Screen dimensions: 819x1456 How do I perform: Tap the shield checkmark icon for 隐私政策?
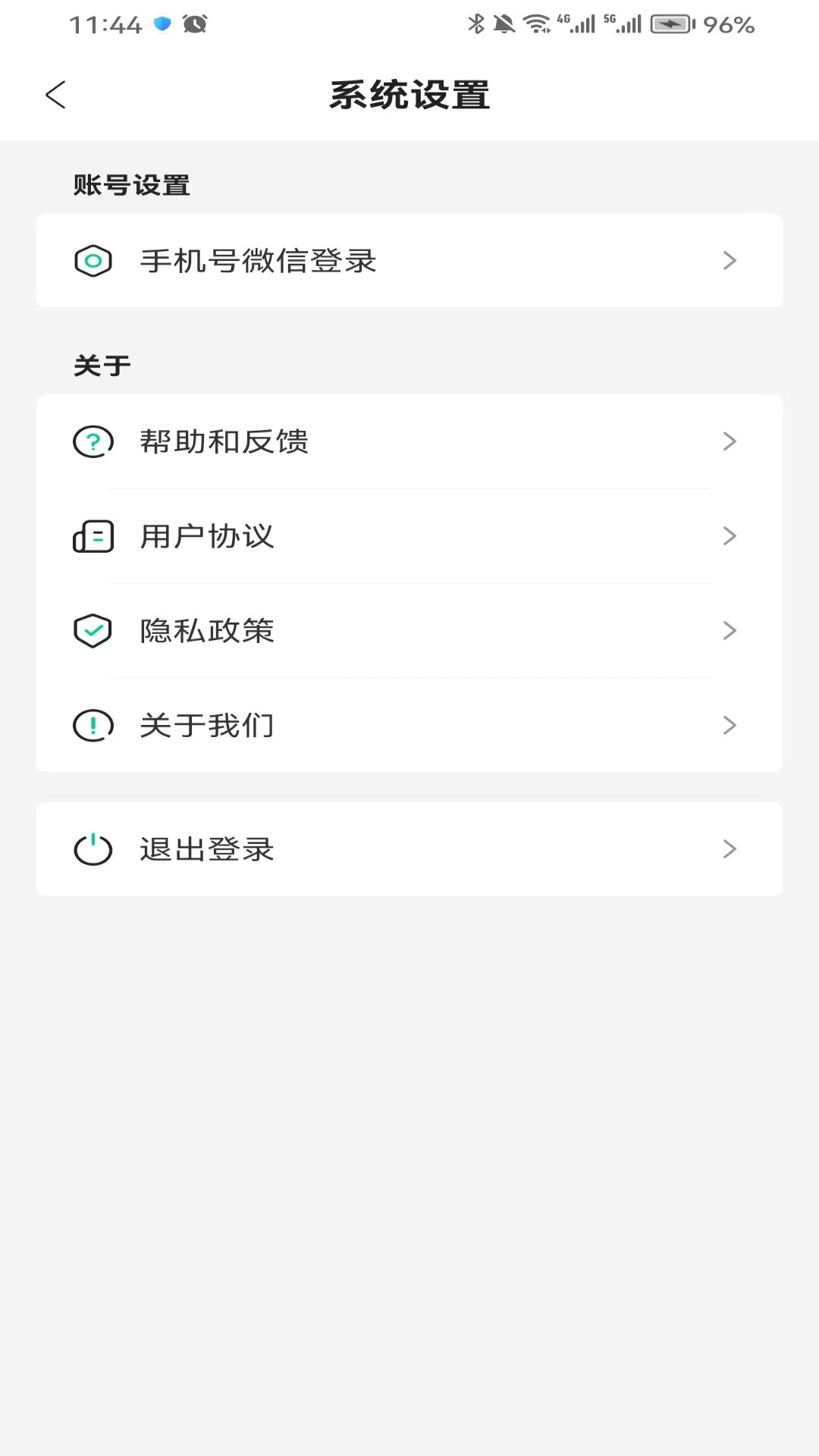click(93, 630)
